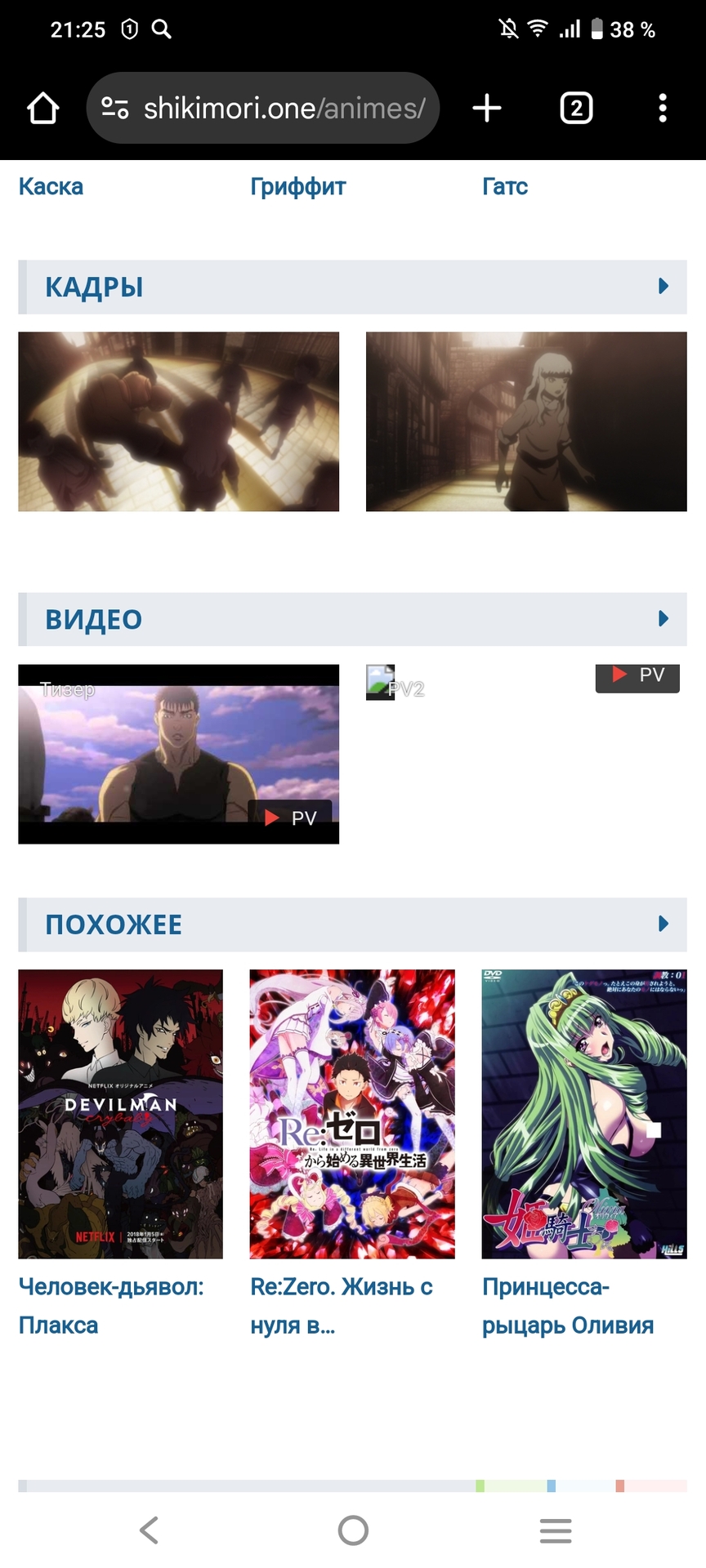Go back using the system navigation bar

pyautogui.click(x=149, y=1530)
